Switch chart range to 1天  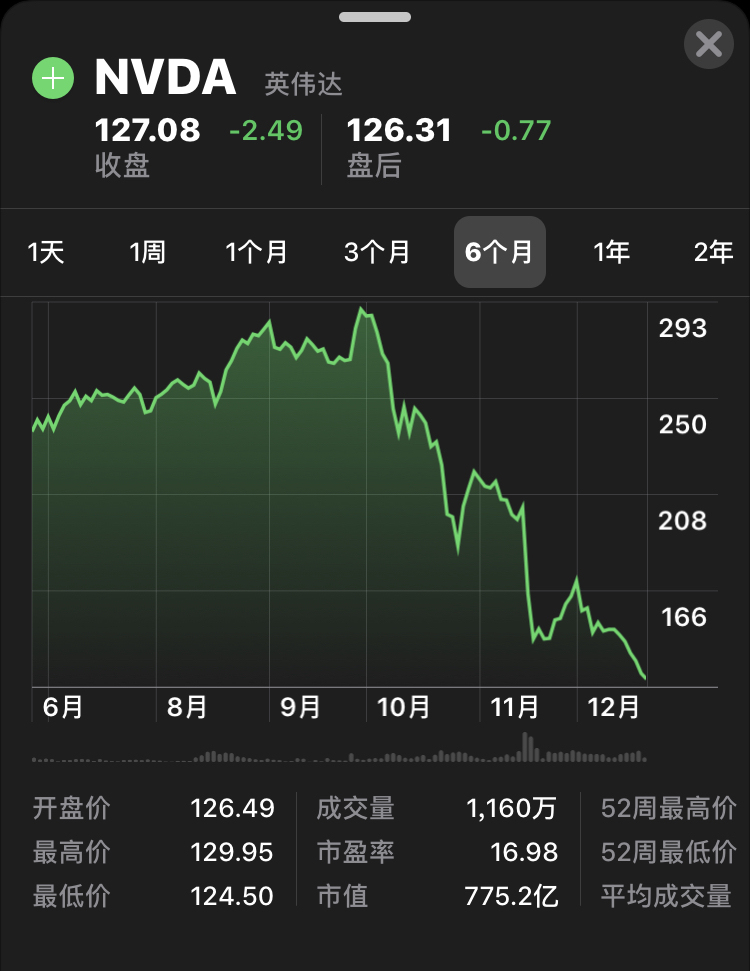pos(46,252)
